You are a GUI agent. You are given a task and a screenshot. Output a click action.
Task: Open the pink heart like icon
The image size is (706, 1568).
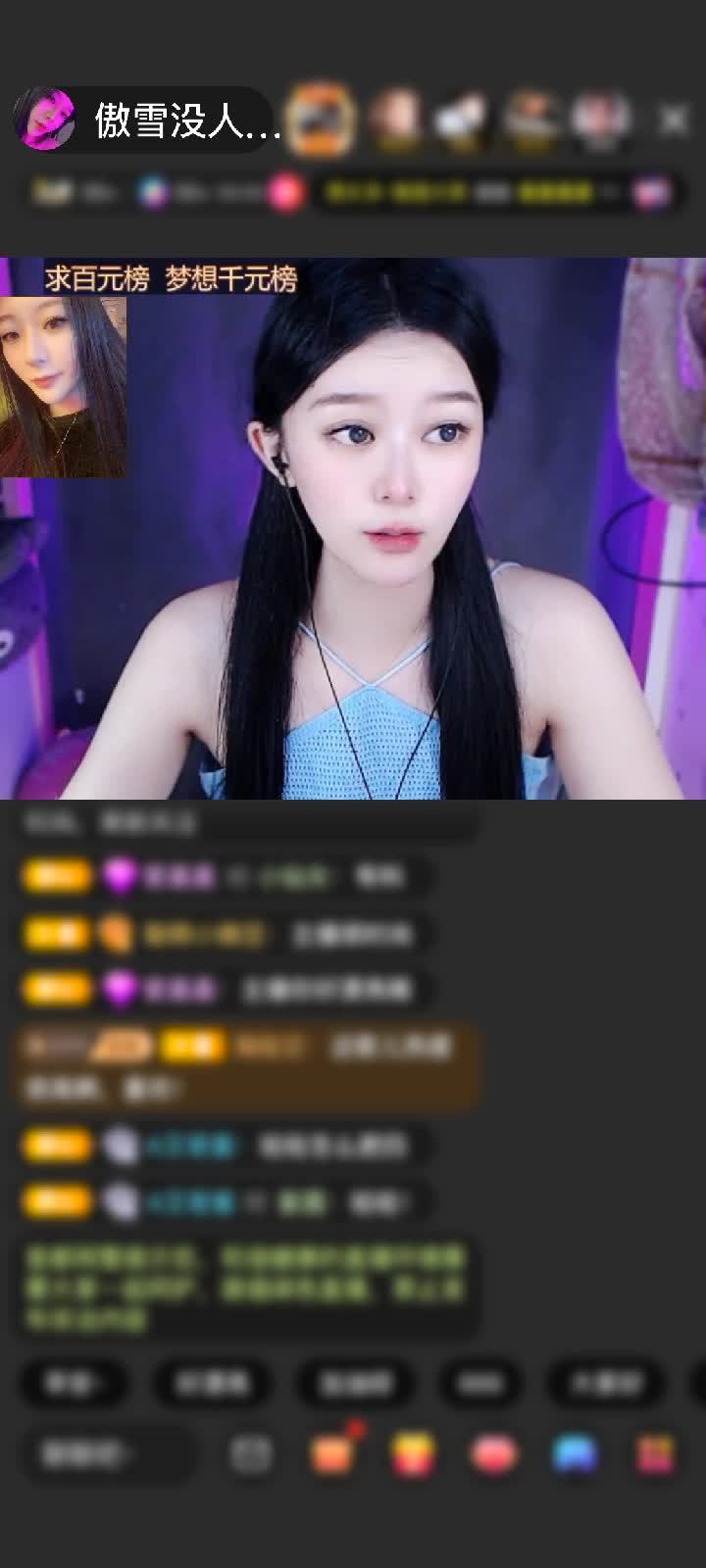pyautogui.click(x=493, y=1453)
